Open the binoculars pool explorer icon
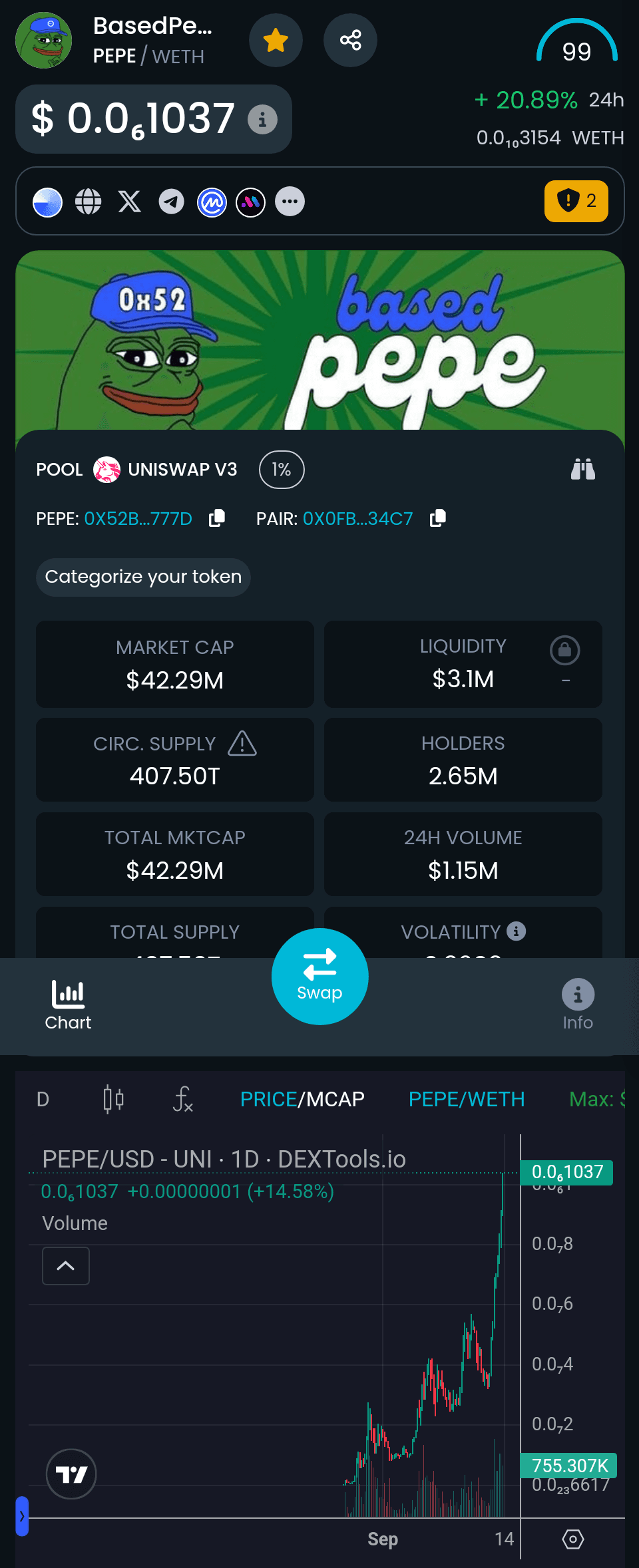The width and height of the screenshot is (639, 1568). point(582,470)
